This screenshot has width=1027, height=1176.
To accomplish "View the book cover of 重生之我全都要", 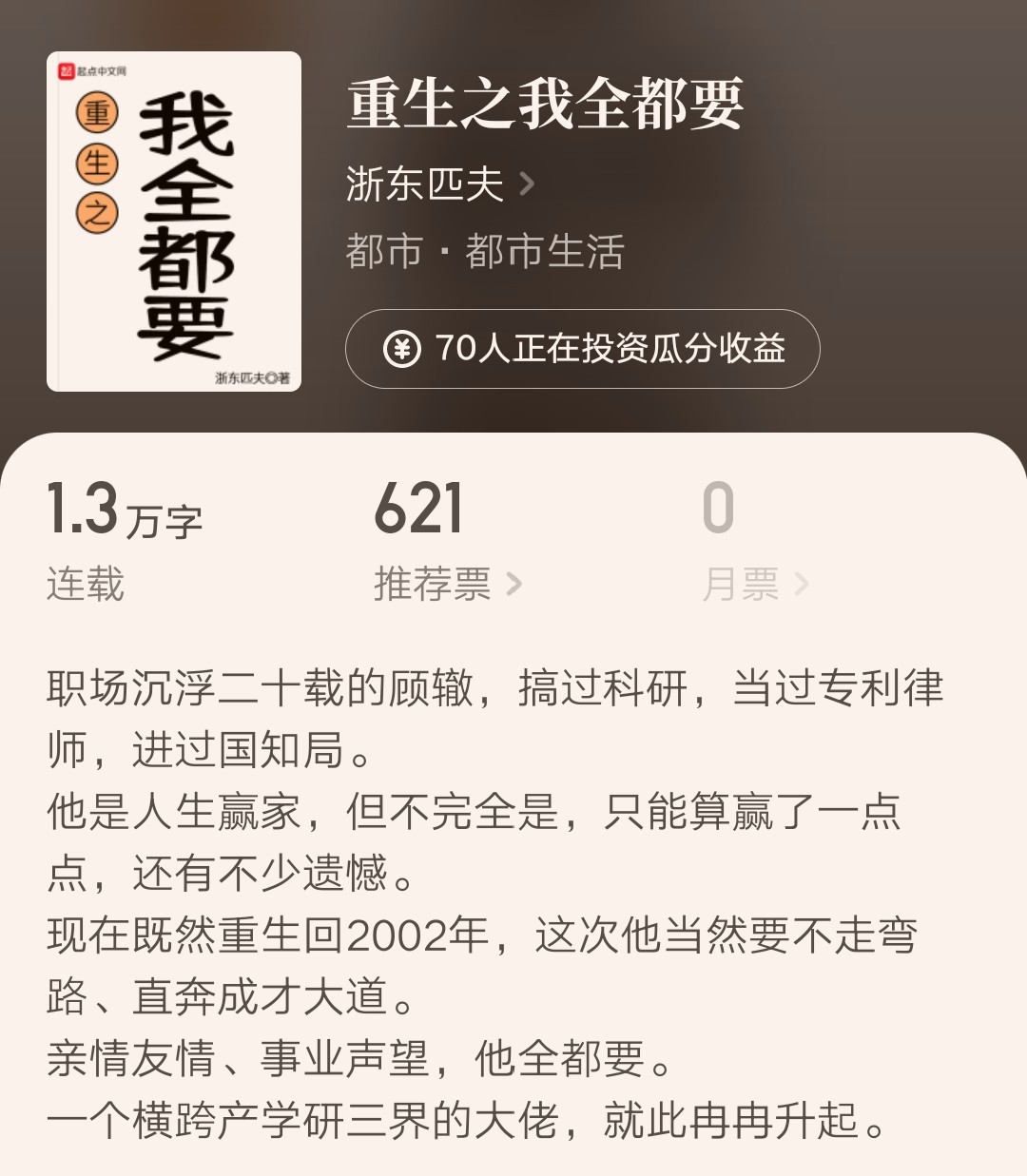I will tap(174, 222).
